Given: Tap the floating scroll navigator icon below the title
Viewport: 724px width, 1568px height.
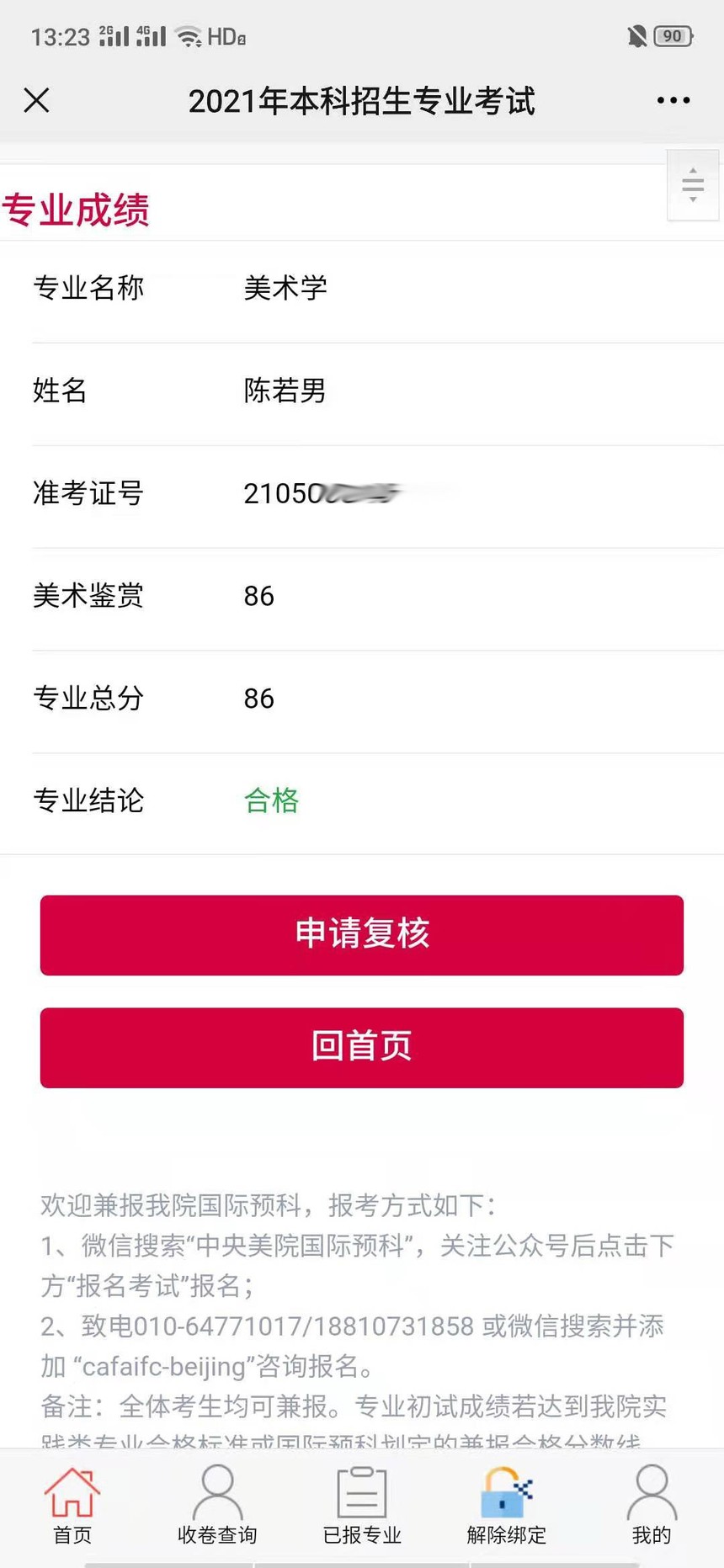Looking at the screenshot, I should tap(692, 183).
